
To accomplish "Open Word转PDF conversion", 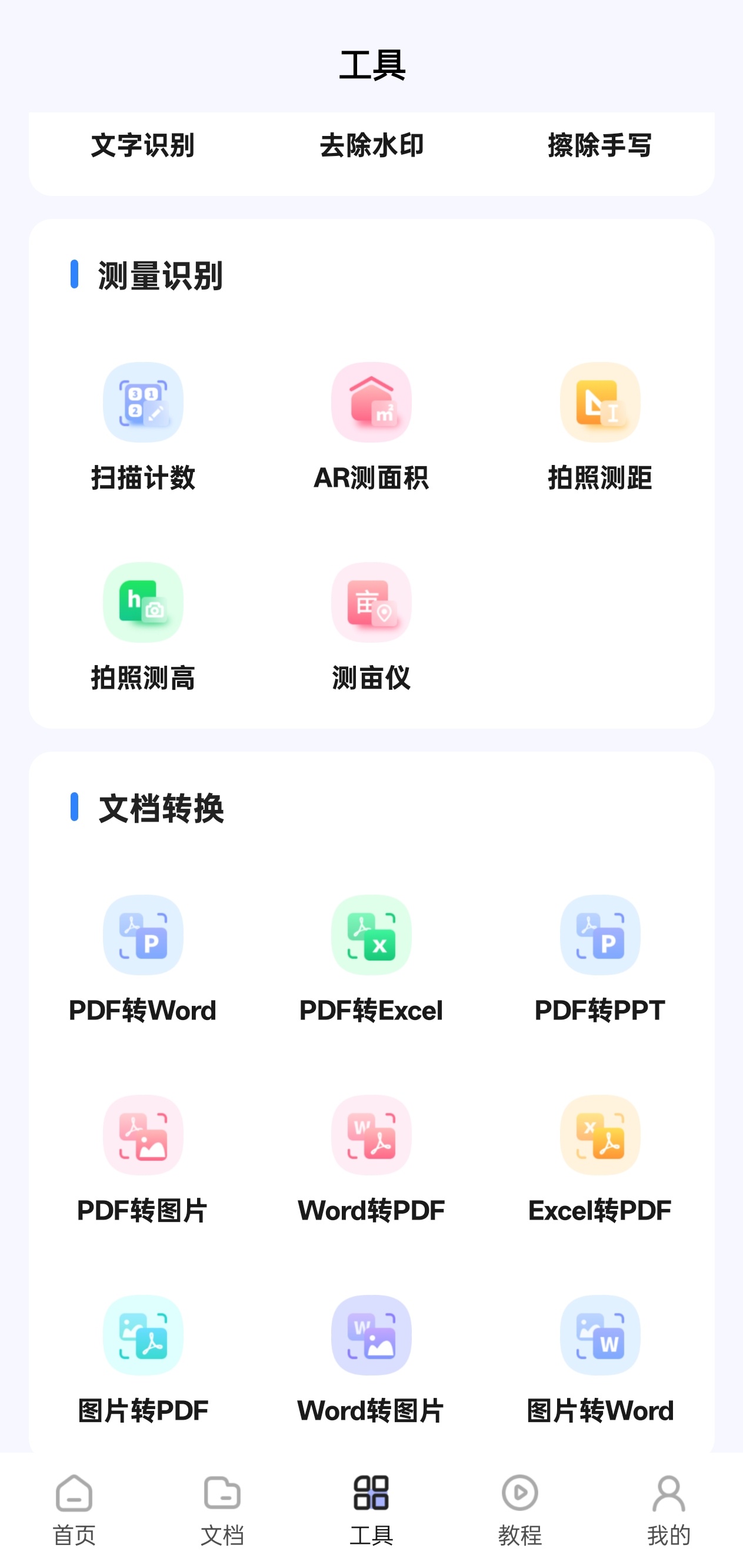I will (x=371, y=1160).
